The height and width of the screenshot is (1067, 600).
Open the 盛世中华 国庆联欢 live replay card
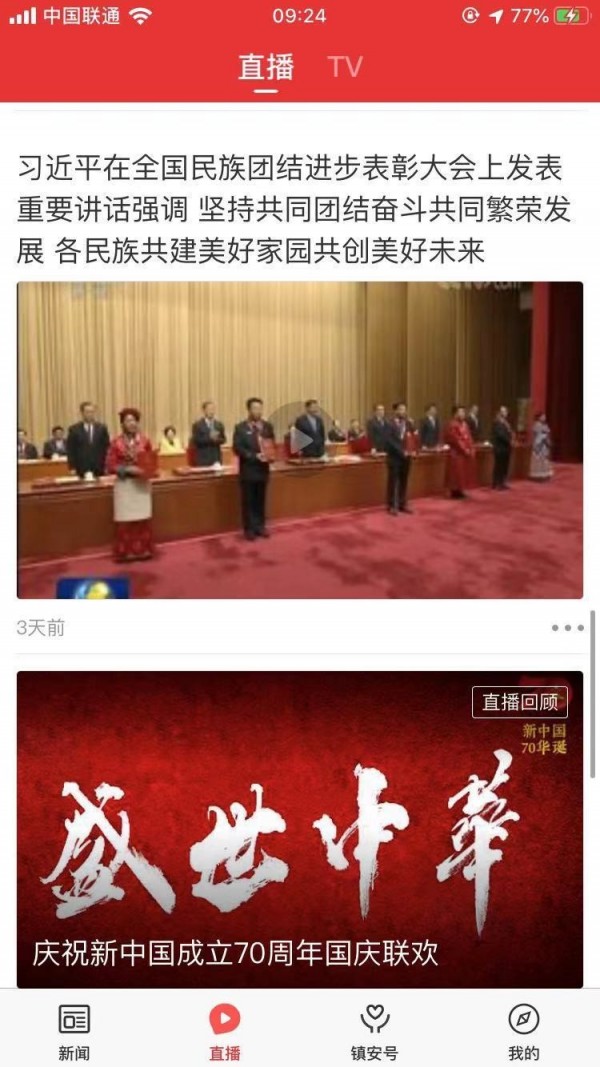pos(300,829)
